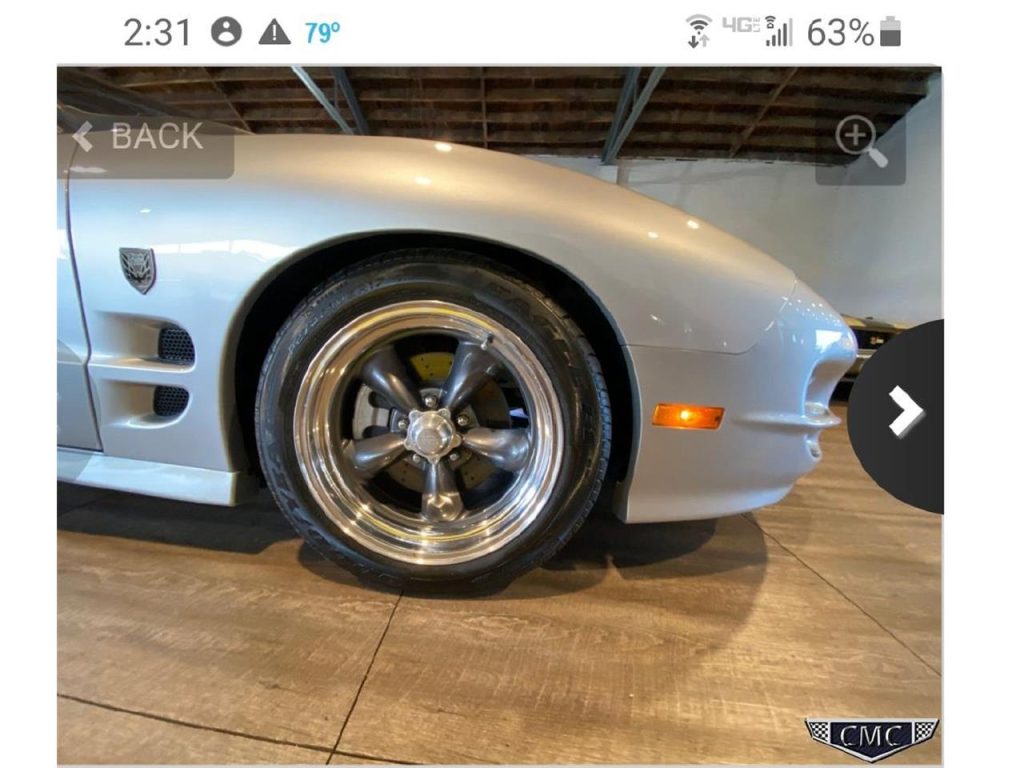This screenshot has width=1024, height=768.
Task: Zoom into photo with magnifier icon
Action: [x=861, y=141]
